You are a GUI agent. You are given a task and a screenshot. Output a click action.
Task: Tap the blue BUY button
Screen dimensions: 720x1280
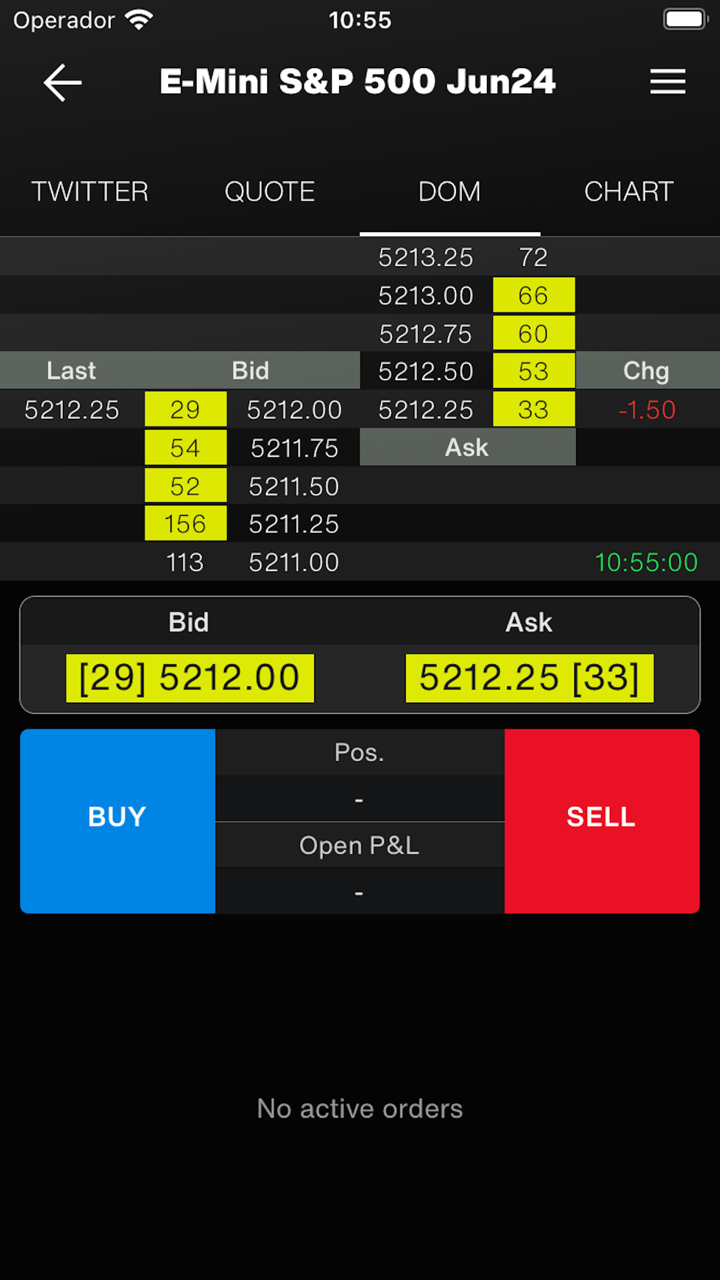point(117,820)
